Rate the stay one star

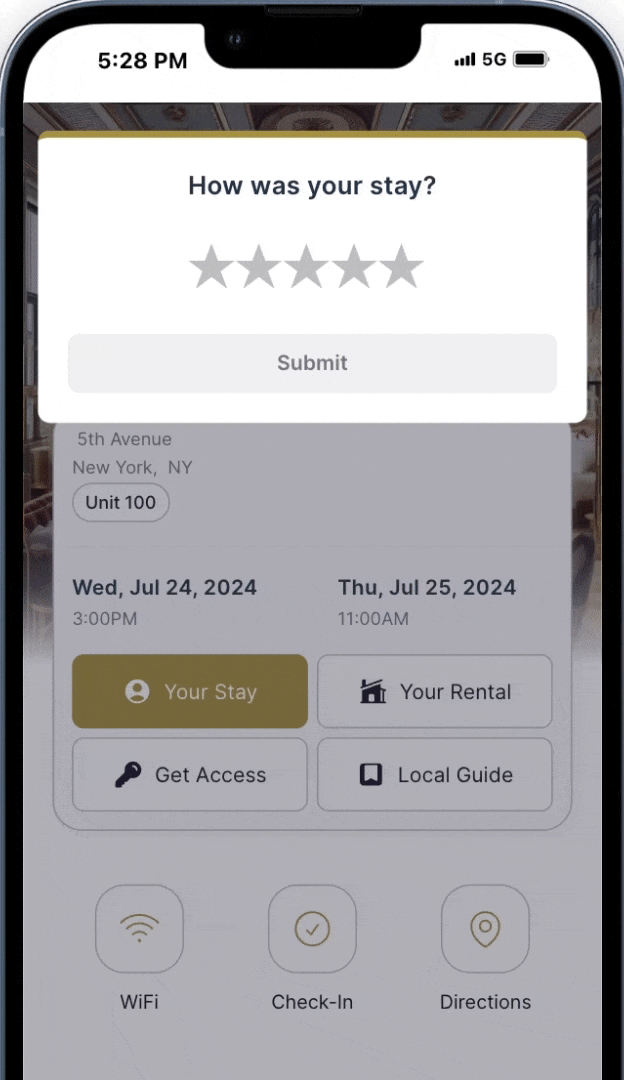211,267
